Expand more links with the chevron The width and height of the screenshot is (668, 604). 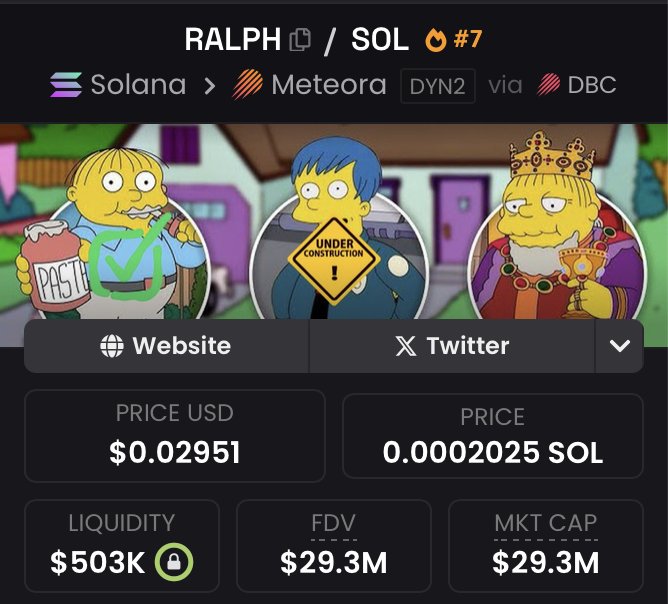[x=619, y=346]
